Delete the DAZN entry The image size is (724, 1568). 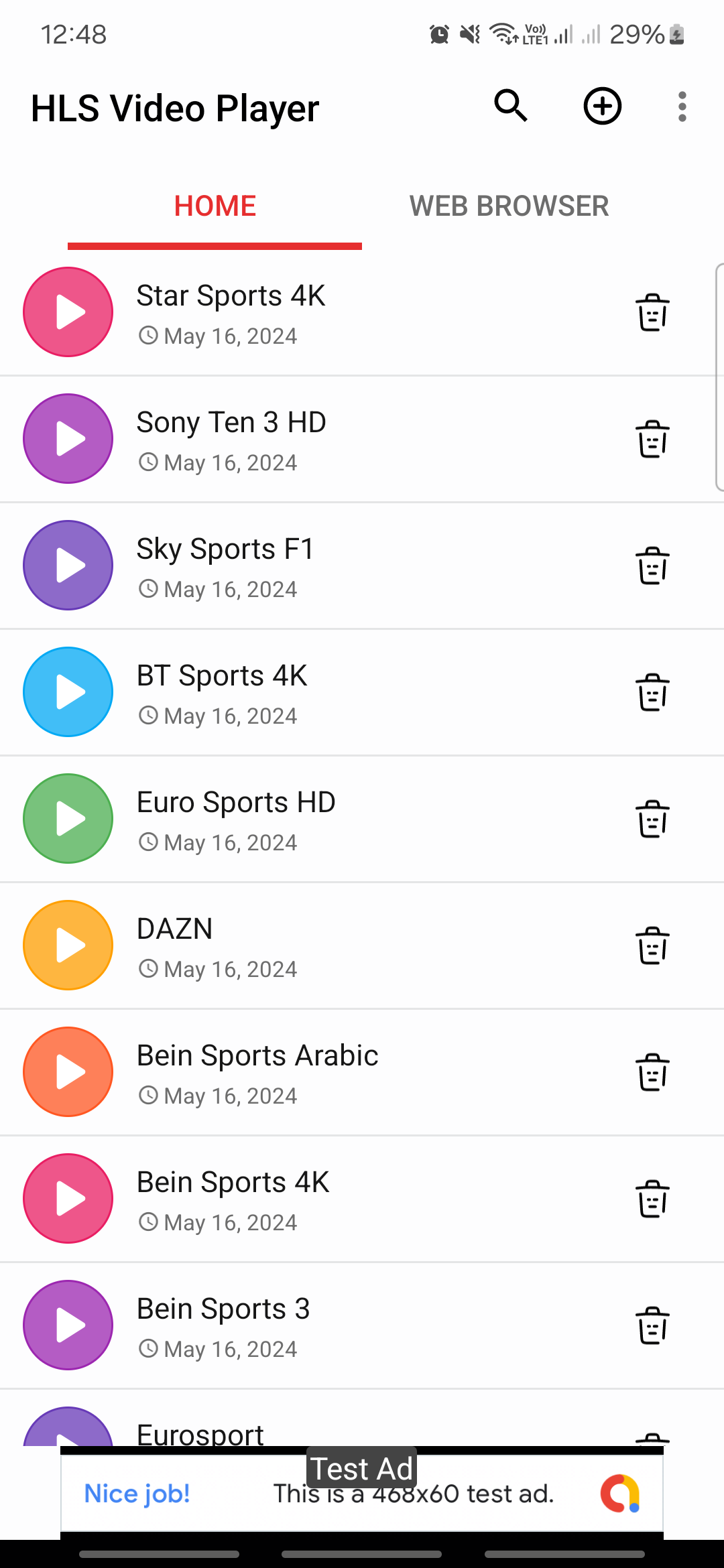pyautogui.click(x=652, y=945)
